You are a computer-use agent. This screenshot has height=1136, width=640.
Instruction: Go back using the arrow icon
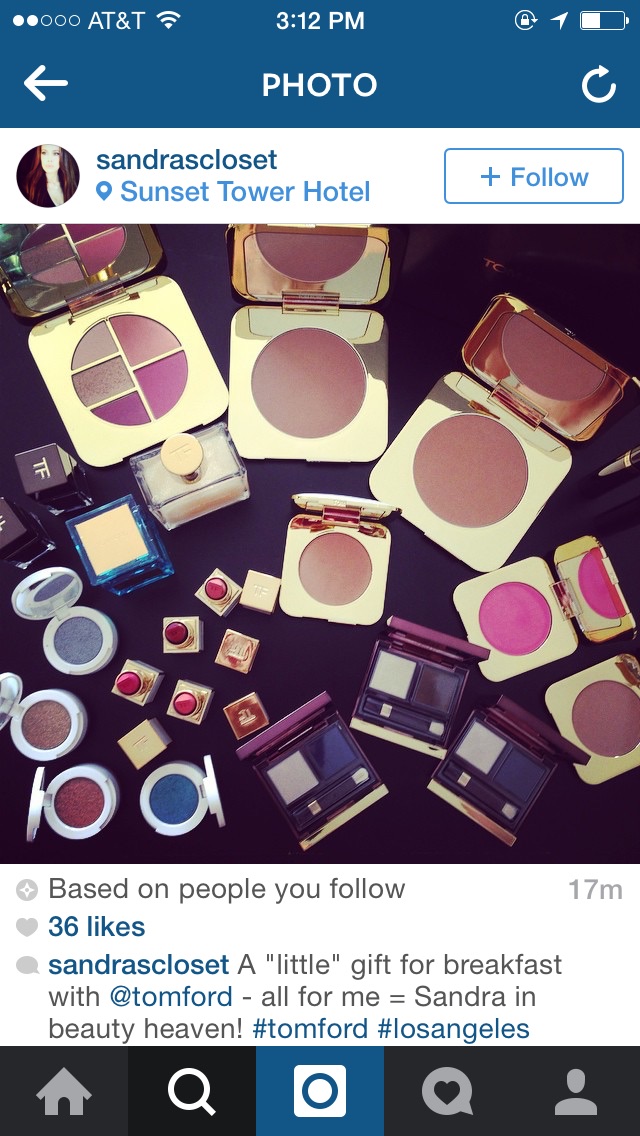46,84
